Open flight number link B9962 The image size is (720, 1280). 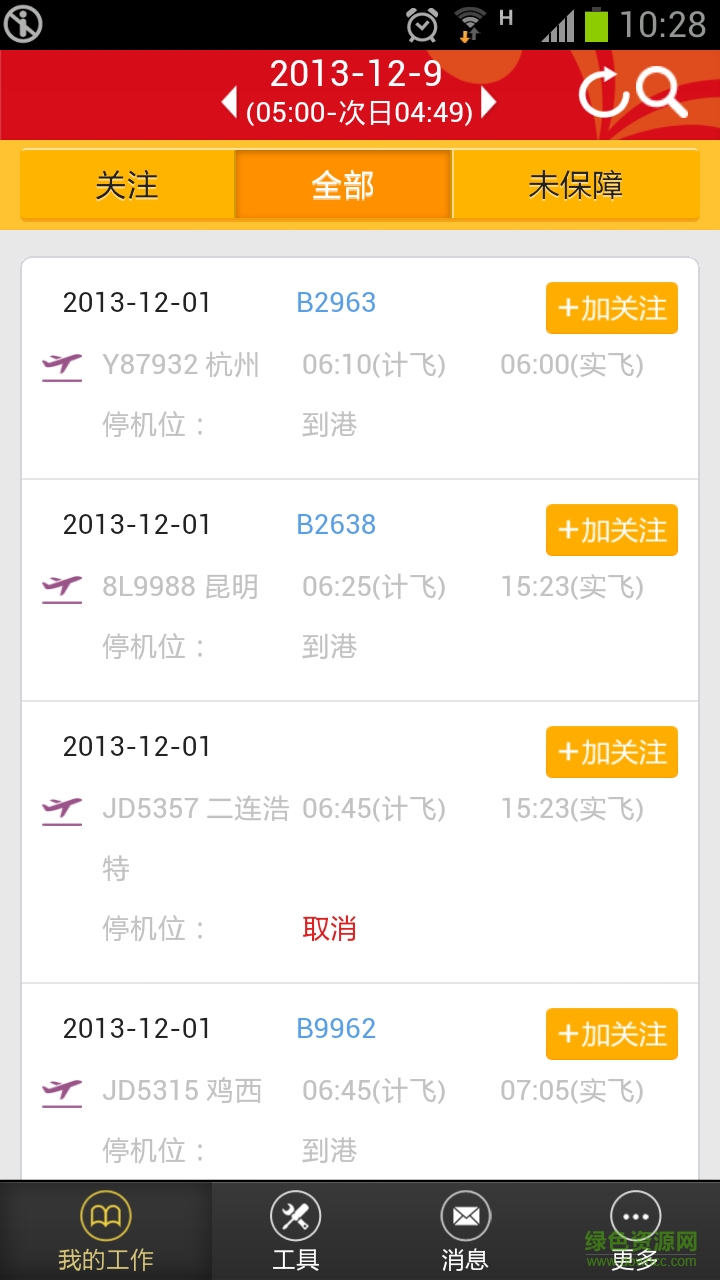(x=336, y=1029)
